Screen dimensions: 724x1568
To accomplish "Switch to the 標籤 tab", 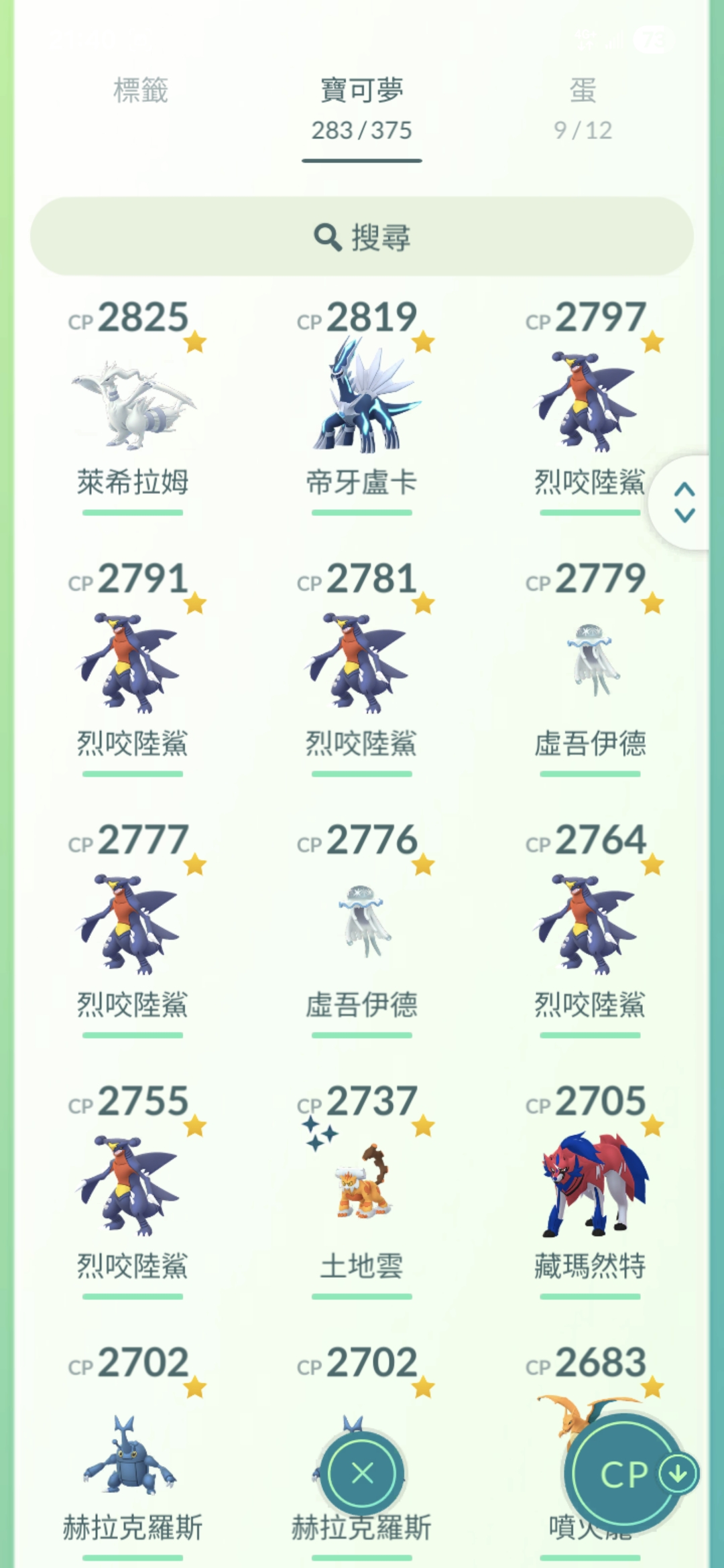I will click(x=141, y=90).
